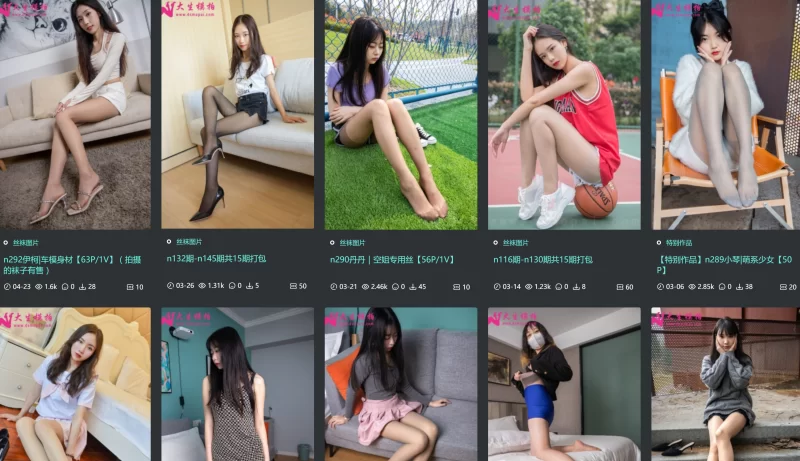Open the n132期-n145期共15期打包 photo tile
Viewport: 800px width, 461px height.
[238, 115]
